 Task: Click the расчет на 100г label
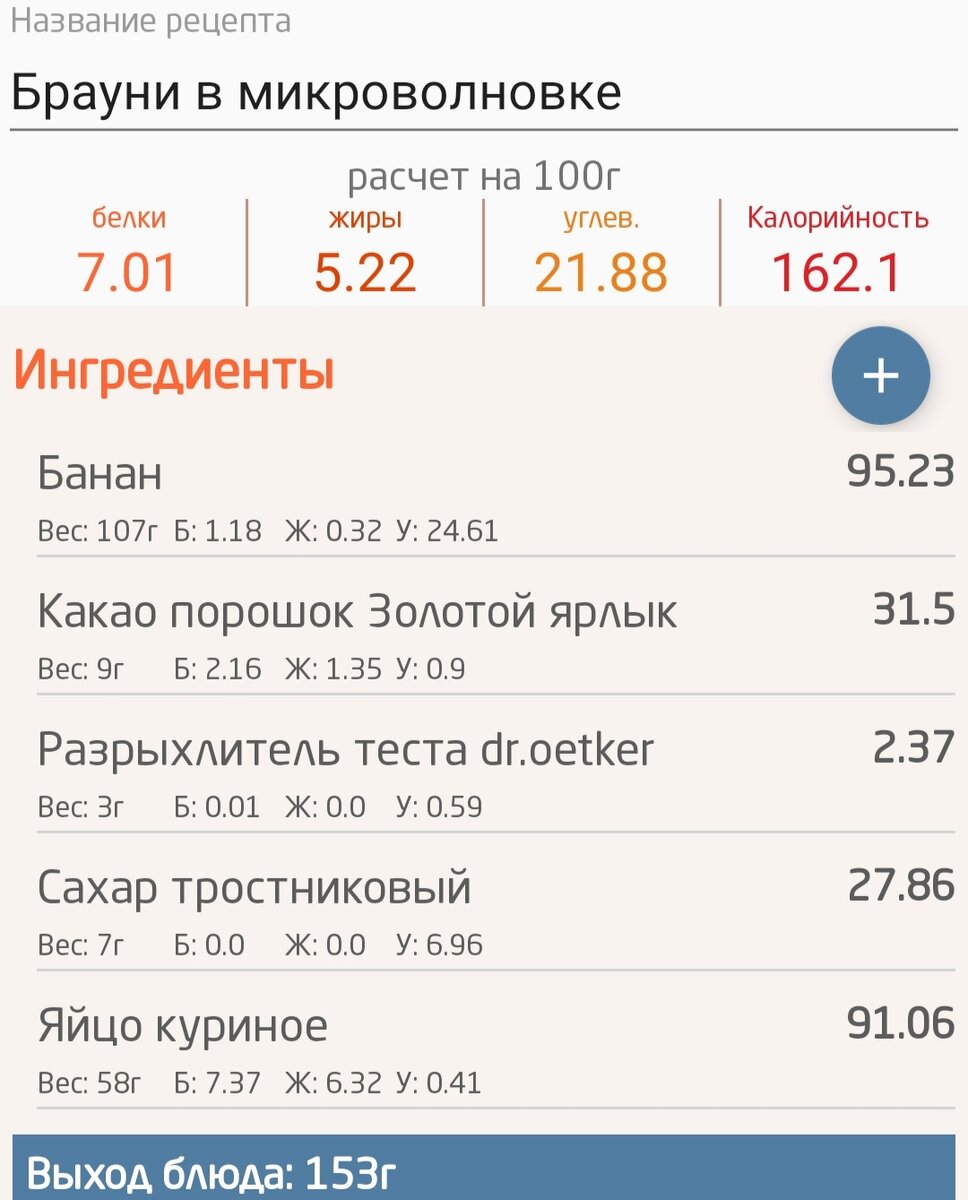[x=483, y=176]
